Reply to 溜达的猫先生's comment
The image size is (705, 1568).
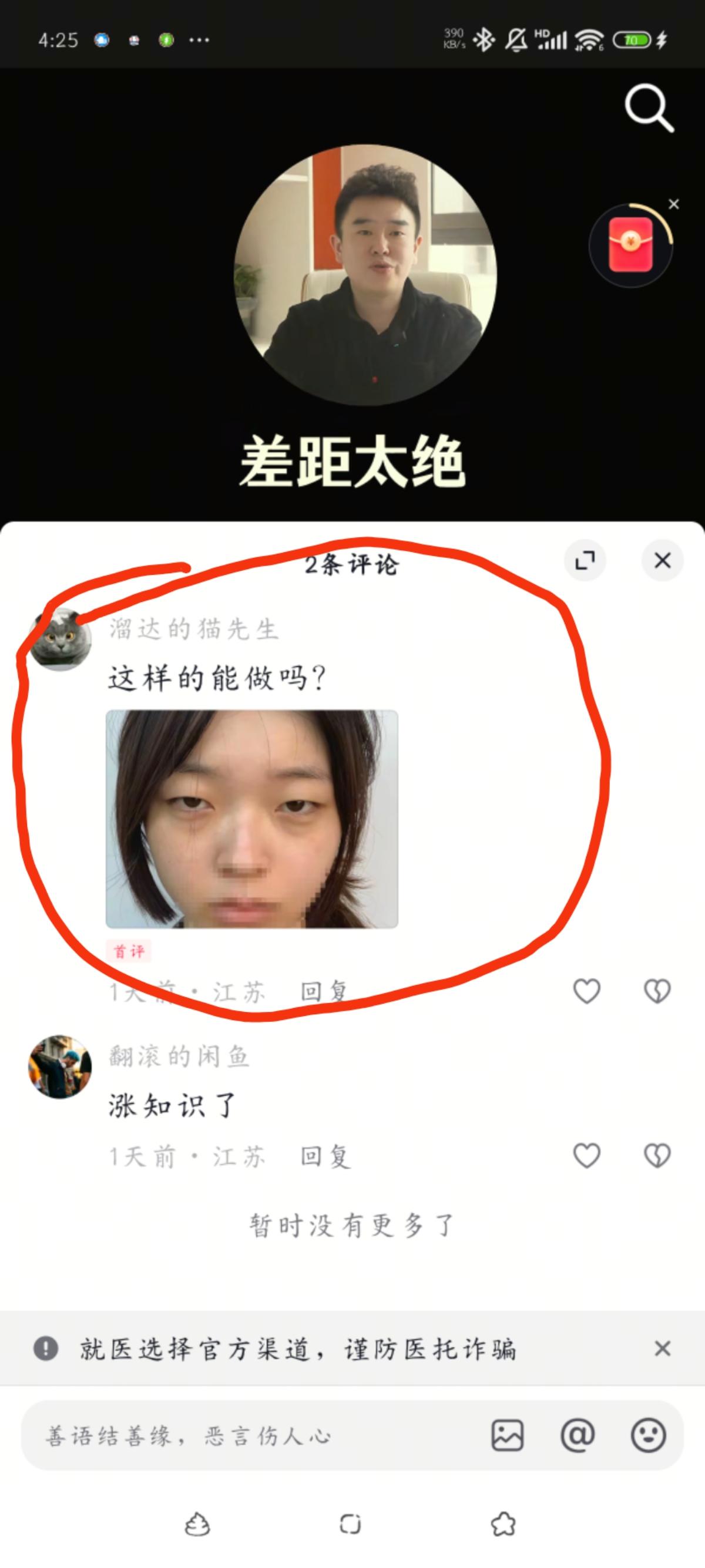coord(324,991)
